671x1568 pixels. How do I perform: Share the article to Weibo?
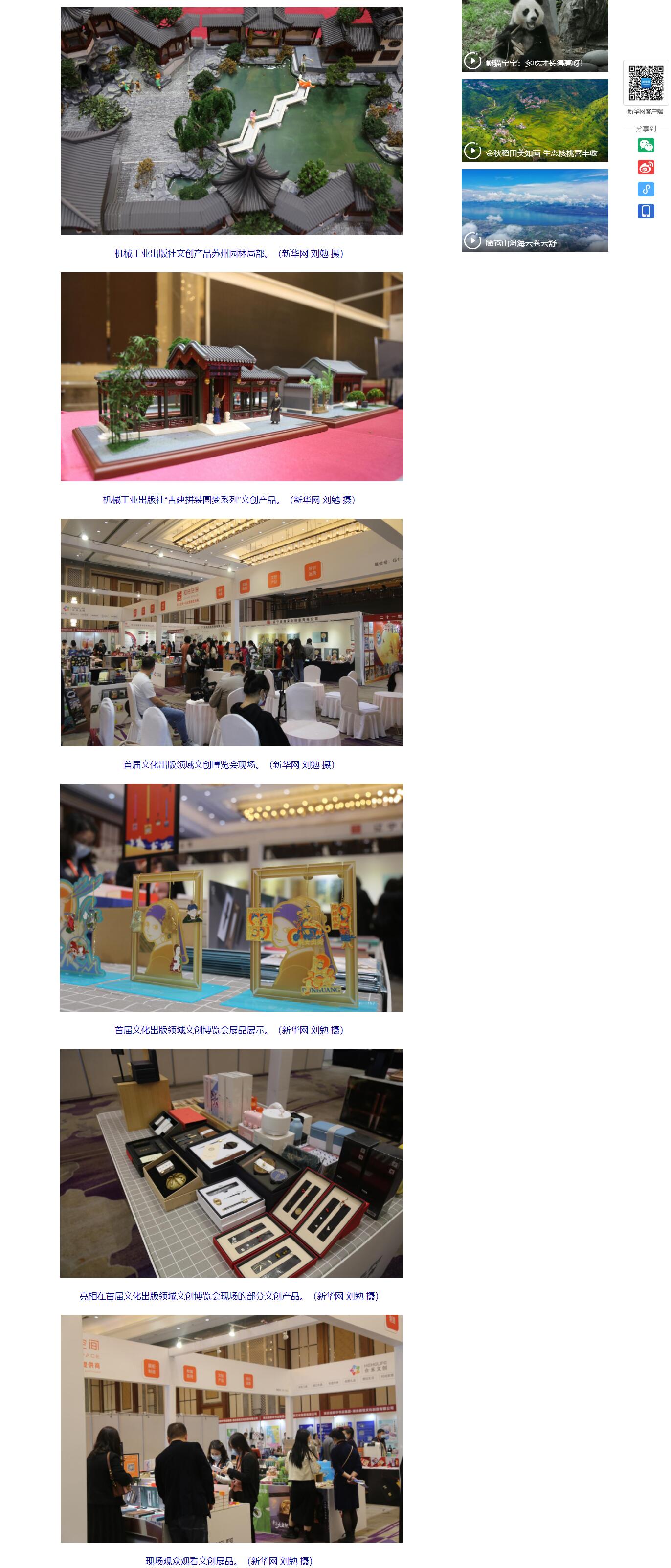click(x=646, y=167)
